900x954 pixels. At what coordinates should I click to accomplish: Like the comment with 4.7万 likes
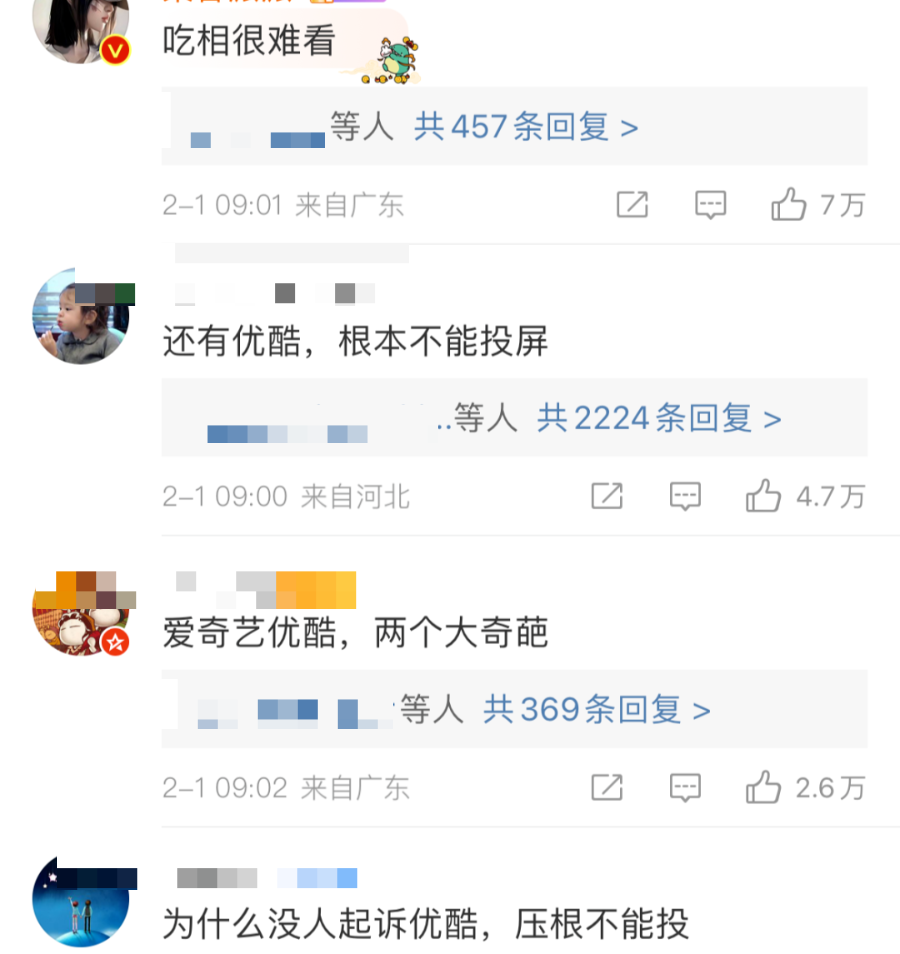pos(763,496)
